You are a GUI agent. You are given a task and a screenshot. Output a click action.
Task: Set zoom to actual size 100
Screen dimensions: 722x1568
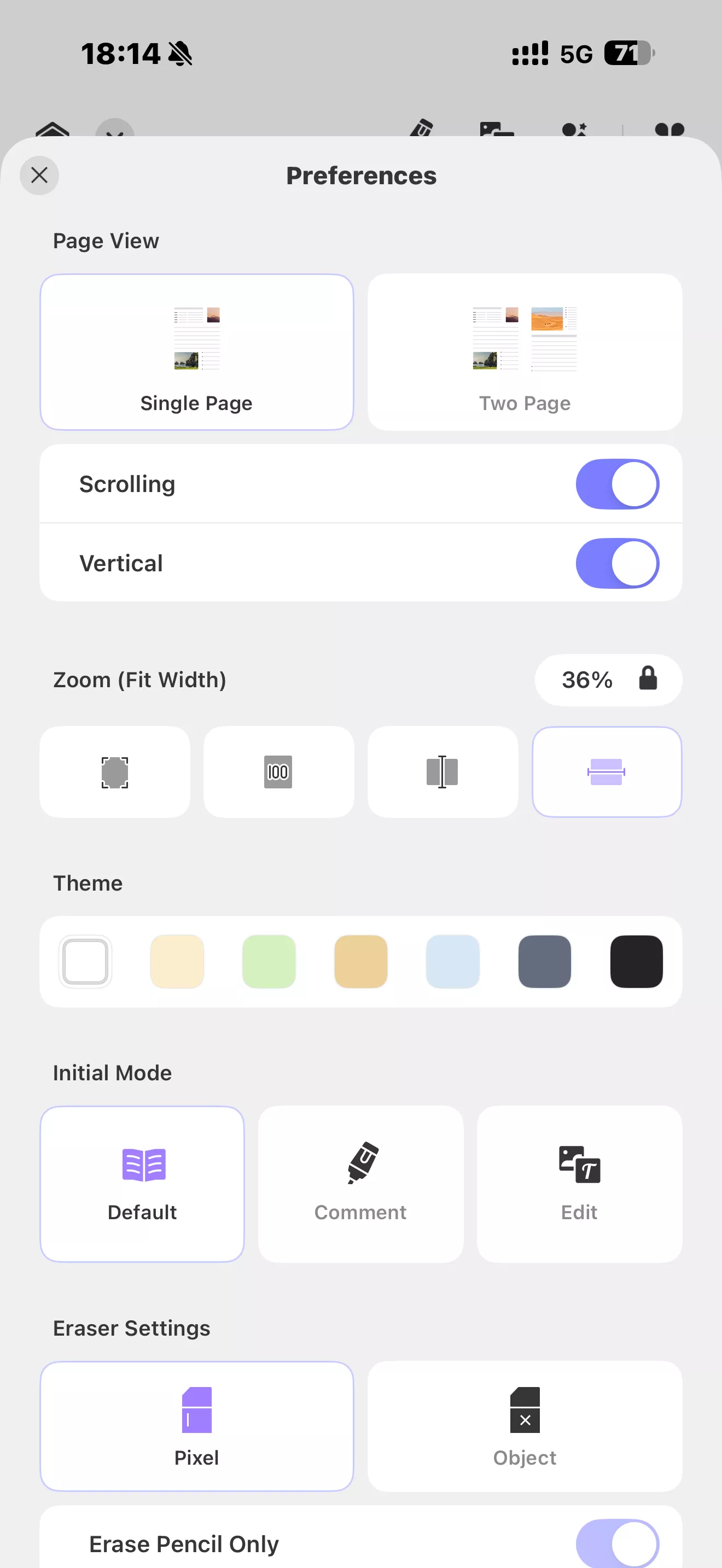[278, 772]
